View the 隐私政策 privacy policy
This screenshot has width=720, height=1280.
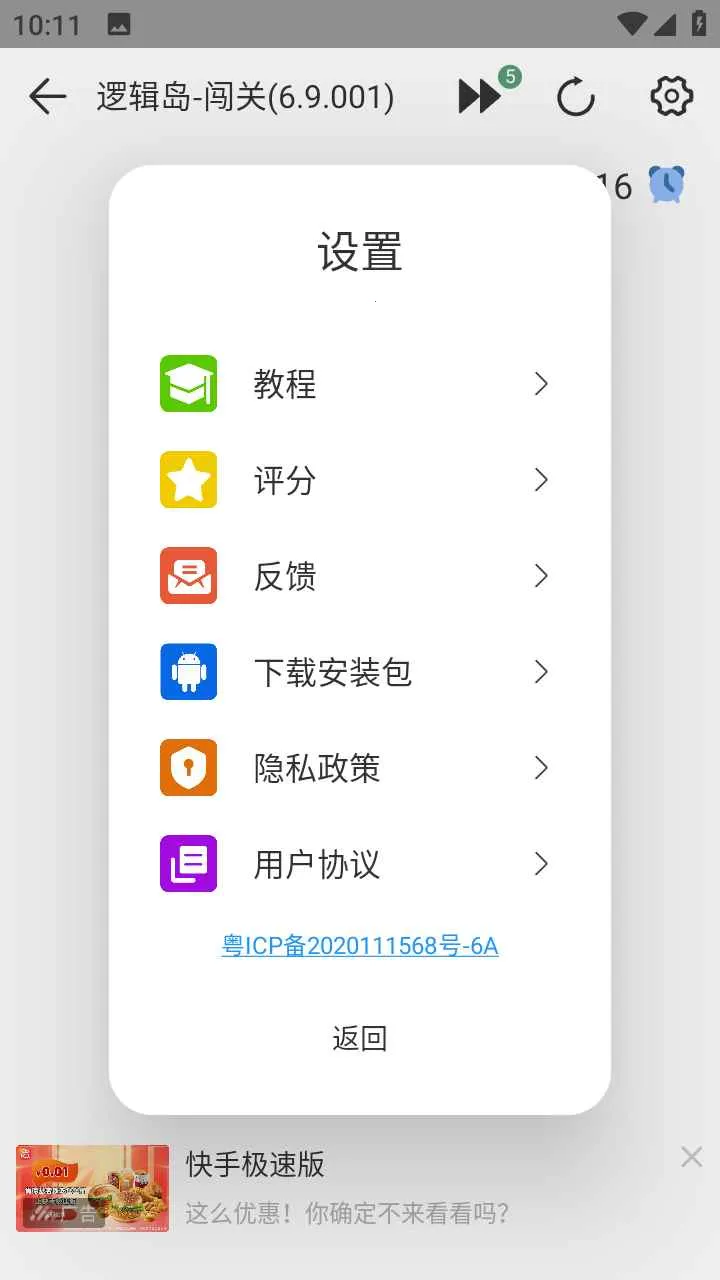click(358, 768)
